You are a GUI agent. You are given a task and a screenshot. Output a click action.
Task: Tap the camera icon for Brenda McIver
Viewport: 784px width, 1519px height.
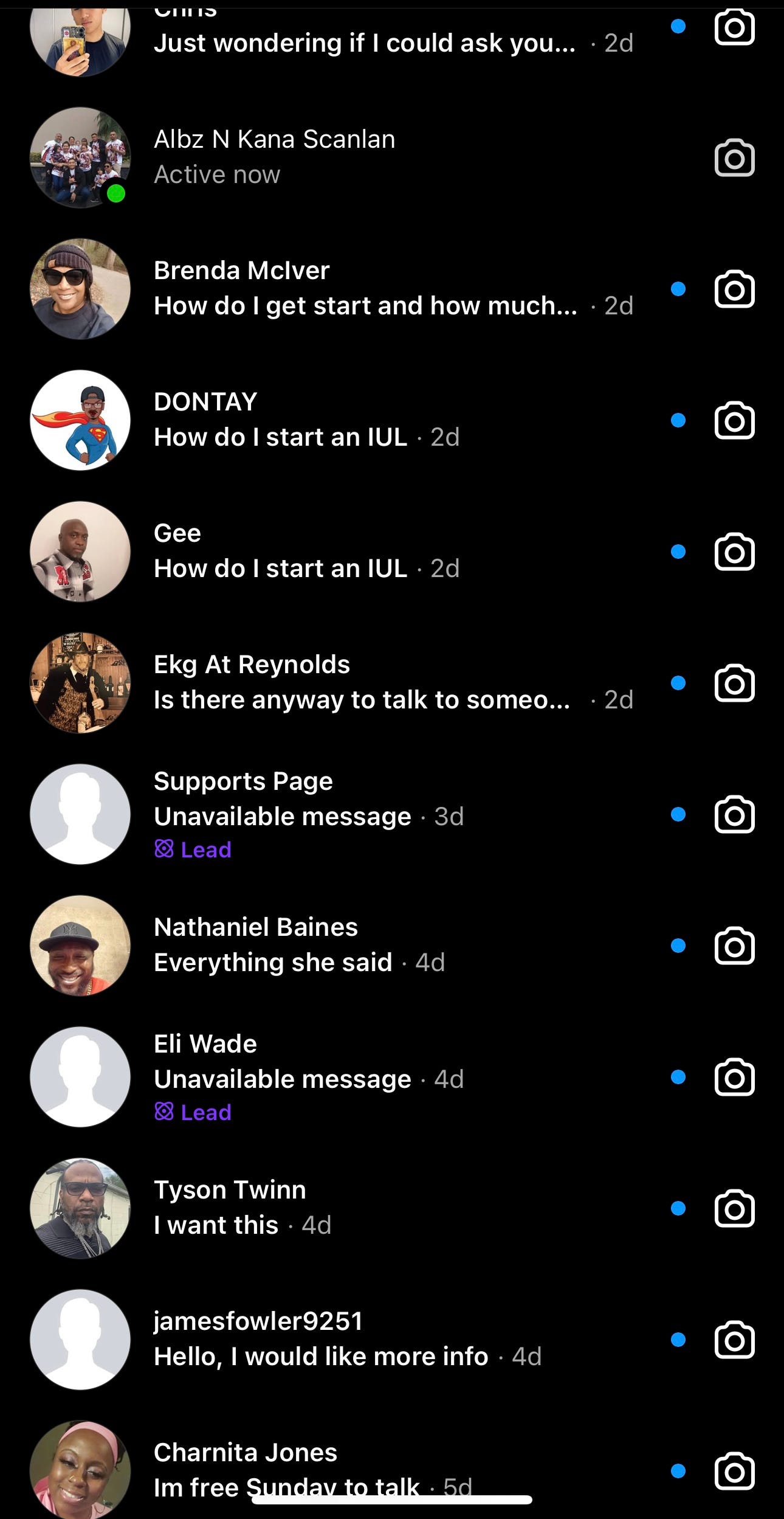(734, 289)
